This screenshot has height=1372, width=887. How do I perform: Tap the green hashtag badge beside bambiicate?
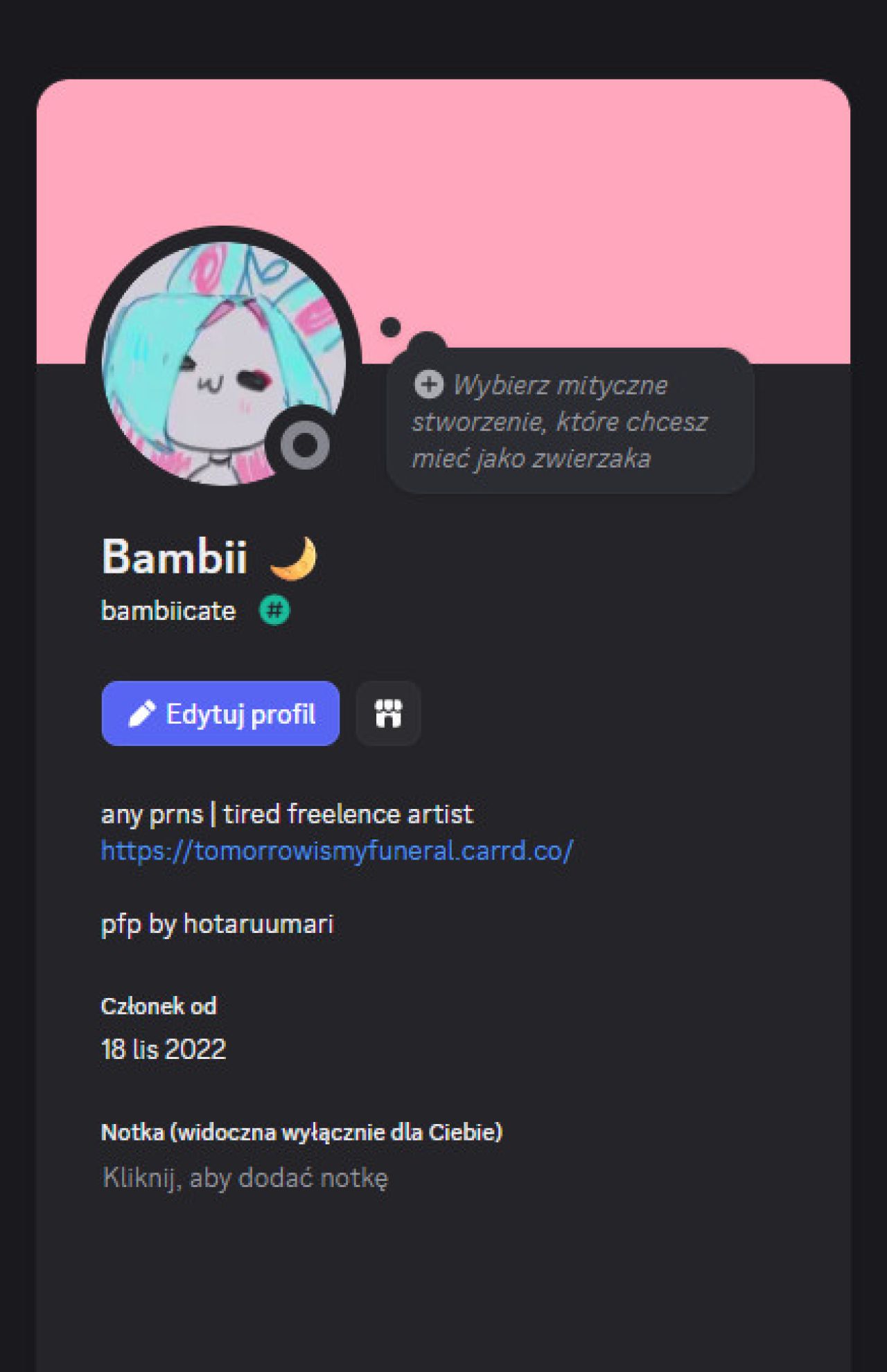point(274,611)
